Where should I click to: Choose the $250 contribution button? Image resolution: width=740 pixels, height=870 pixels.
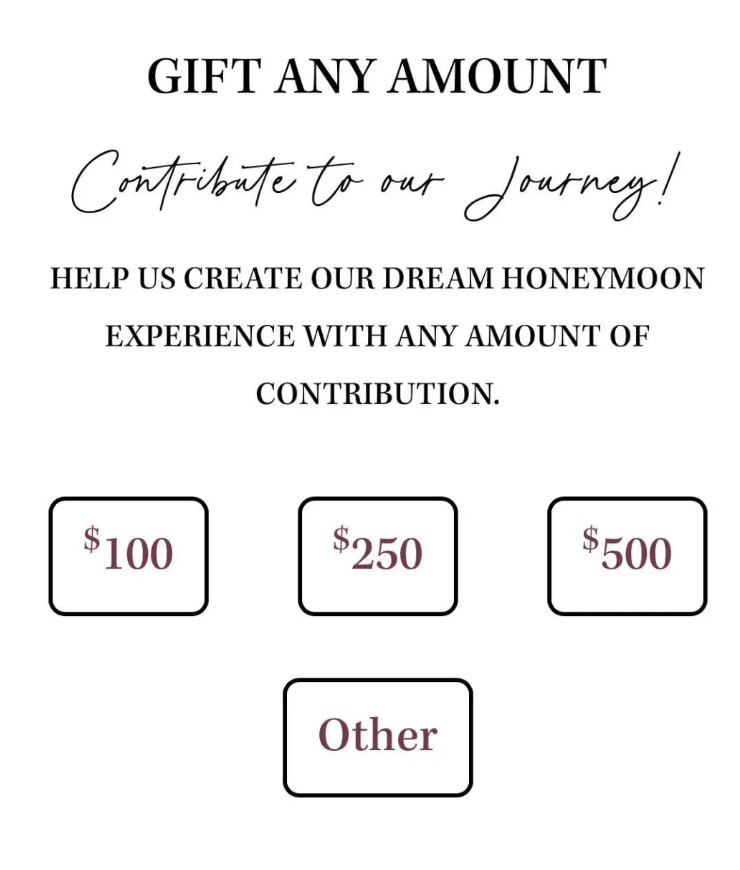click(377, 556)
